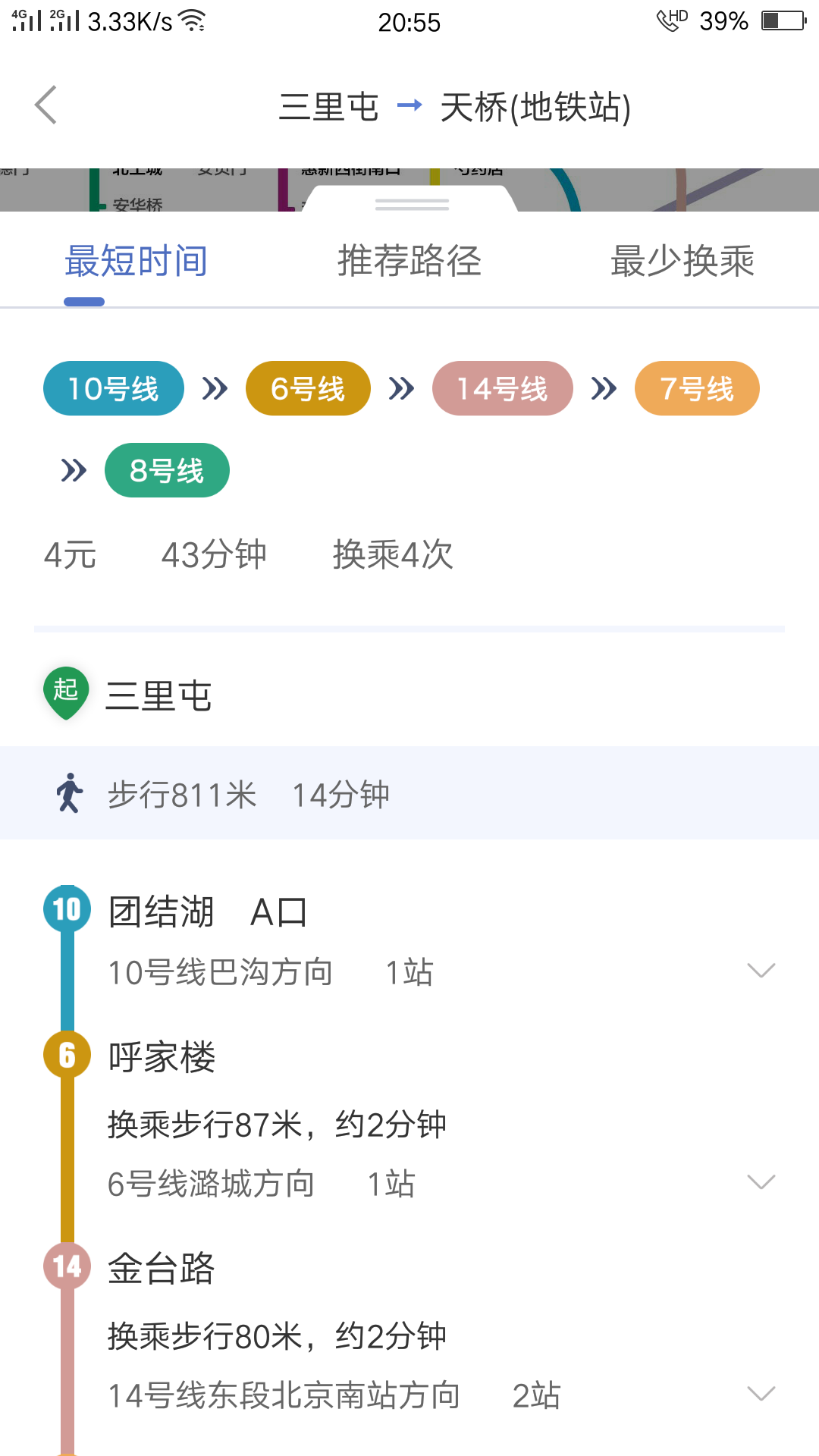The image size is (819, 1456).
Task: Select the 最短时间 tab
Action: 136,262
